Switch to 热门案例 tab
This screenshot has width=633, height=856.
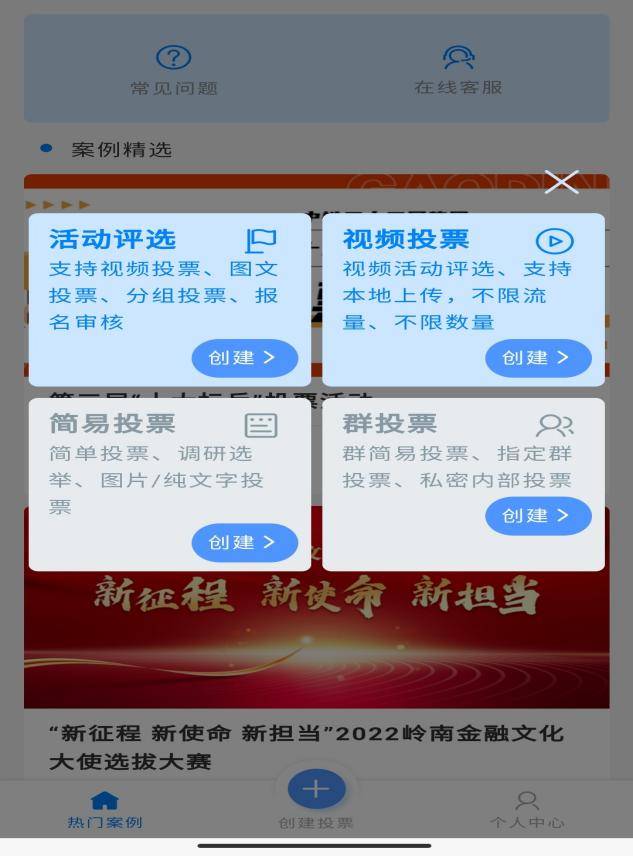point(105,809)
